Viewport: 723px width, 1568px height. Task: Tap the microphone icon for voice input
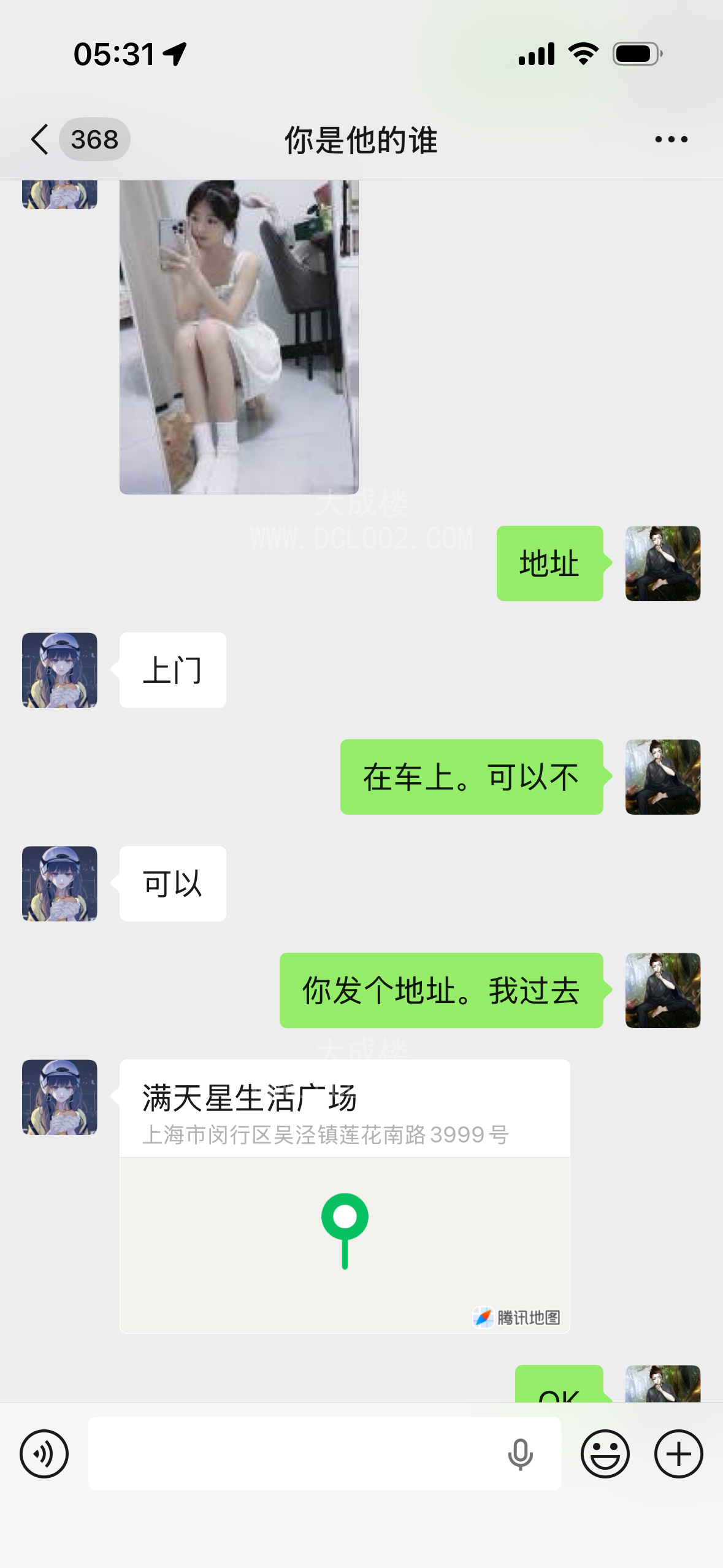[521, 1453]
